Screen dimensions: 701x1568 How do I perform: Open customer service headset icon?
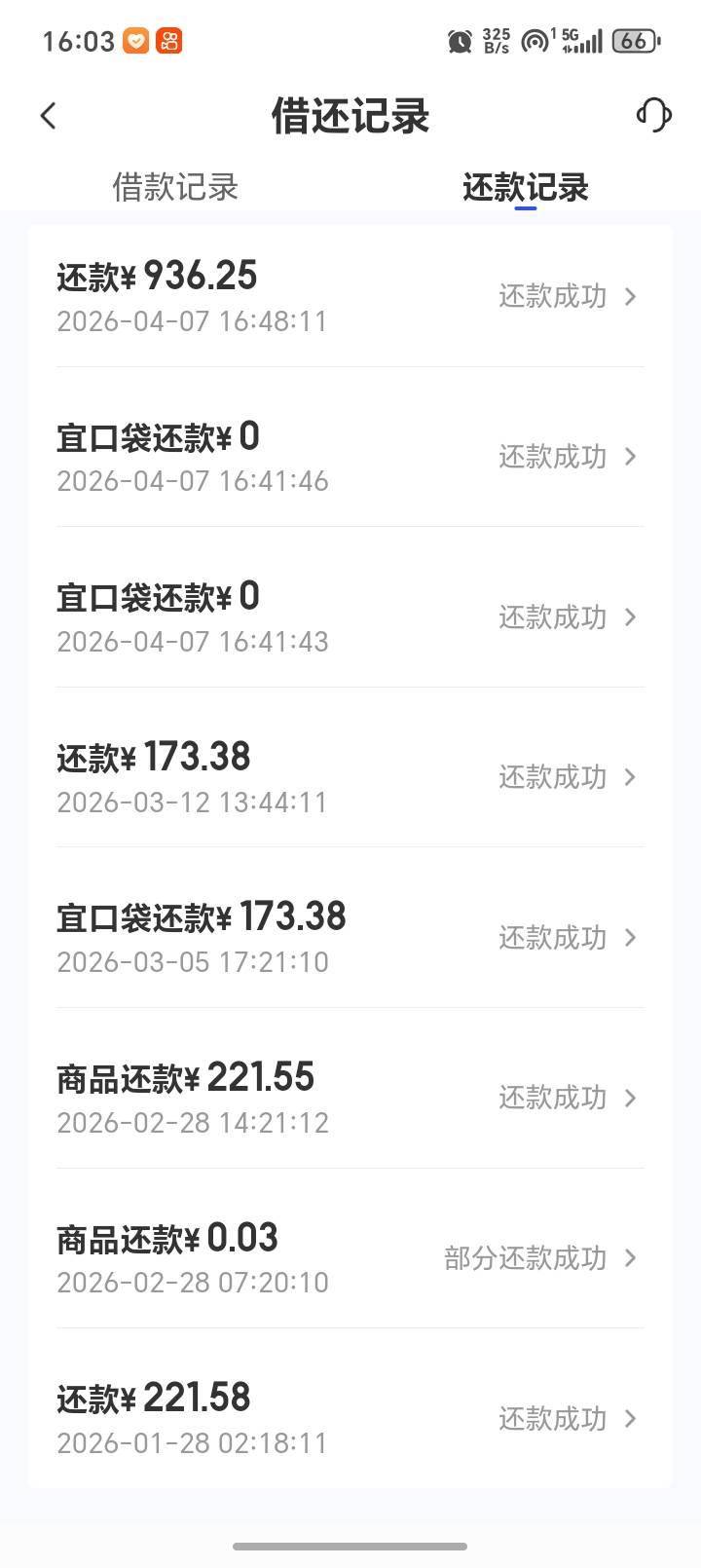(x=653, y=115)
